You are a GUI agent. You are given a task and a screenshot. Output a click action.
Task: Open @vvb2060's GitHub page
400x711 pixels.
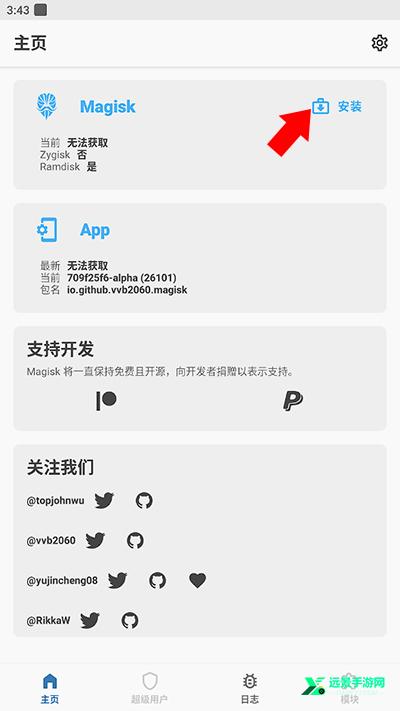135,541
